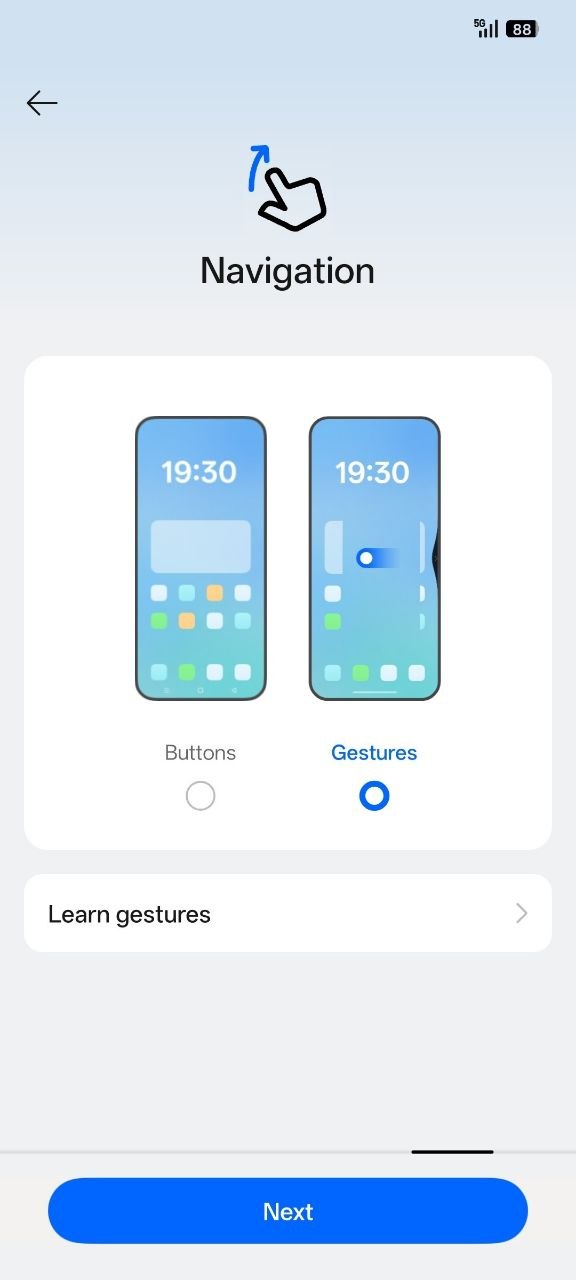
Task: Select the Buttons navigation option
Action: coord(200,796)
